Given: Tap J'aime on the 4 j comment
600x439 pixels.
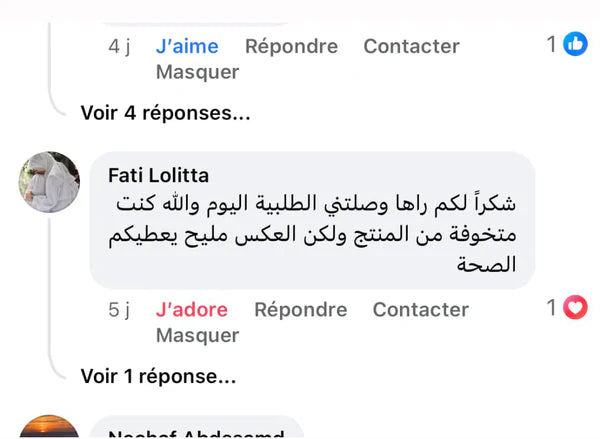Looking at the screenshot, I should [186, 46].
